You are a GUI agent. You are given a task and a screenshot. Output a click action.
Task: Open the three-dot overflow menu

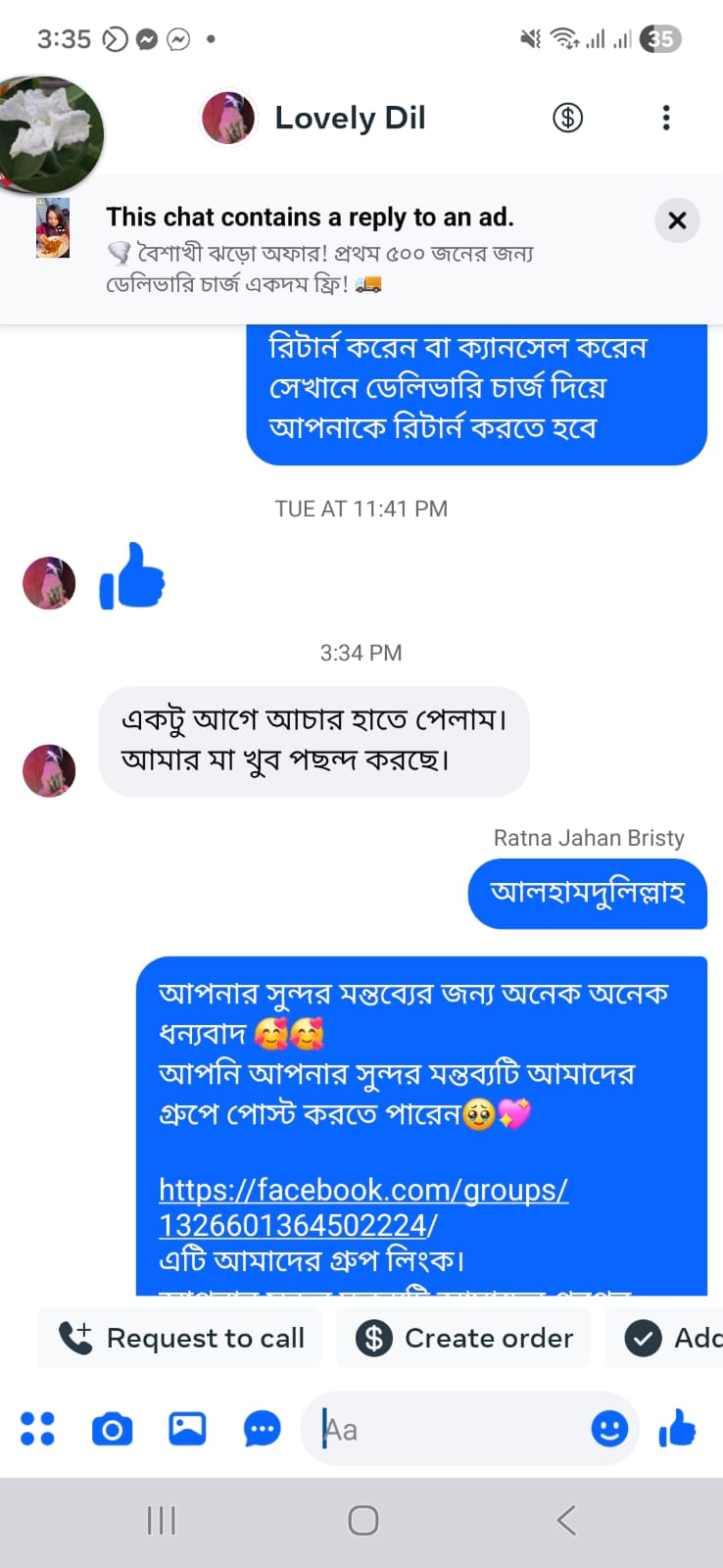666,119
